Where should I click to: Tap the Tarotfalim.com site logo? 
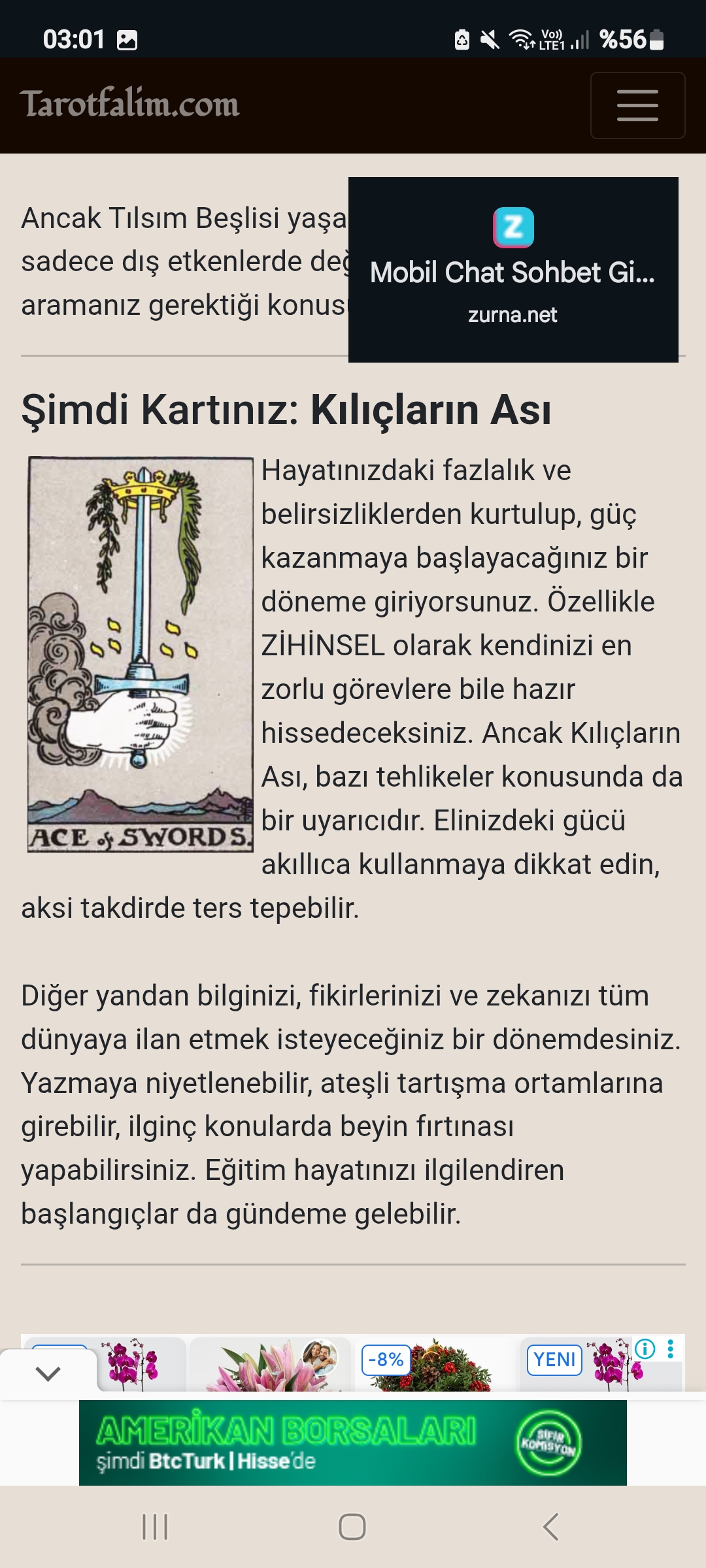tap(130, 104)
